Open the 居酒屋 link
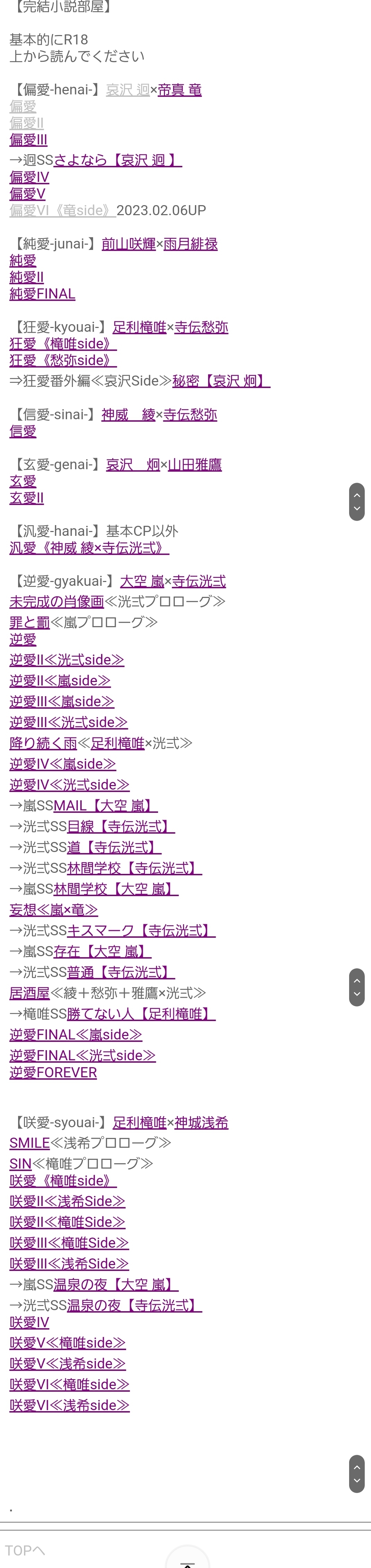The image size is (371, 1568). (29, 993)
